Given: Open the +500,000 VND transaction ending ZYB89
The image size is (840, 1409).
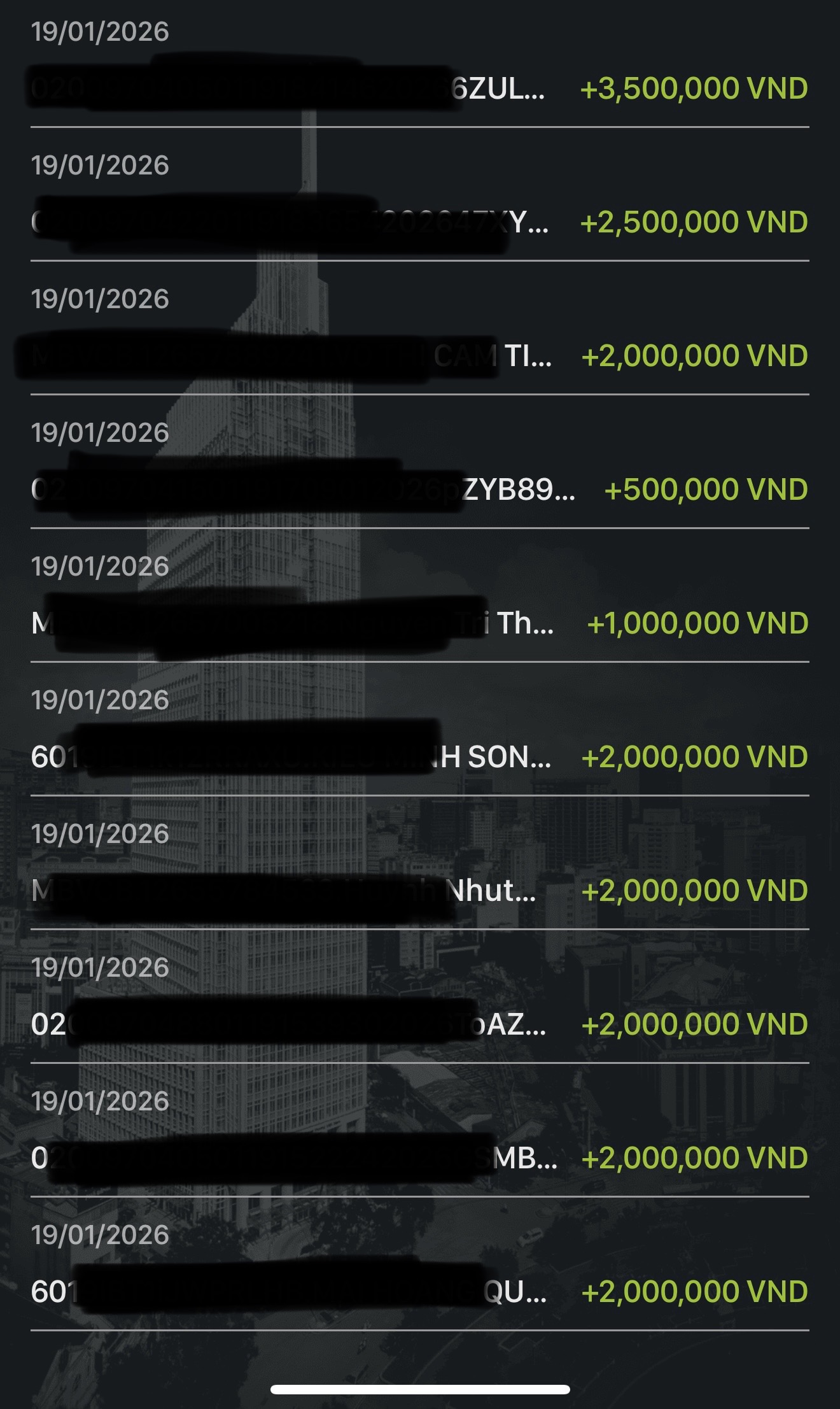Looking at the screenshot, I should (x=705, y=490).
